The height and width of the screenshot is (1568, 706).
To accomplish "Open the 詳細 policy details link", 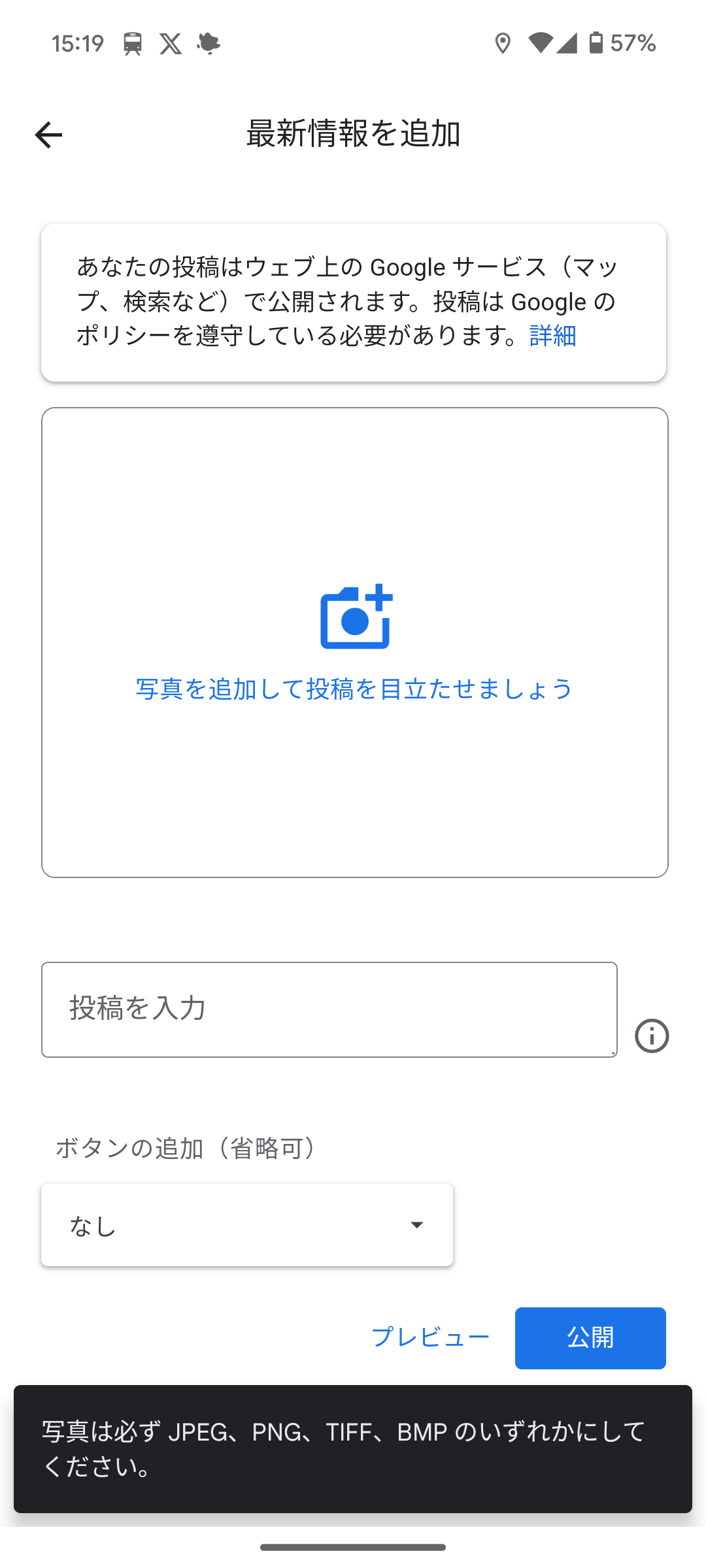I will pos(551,336).
